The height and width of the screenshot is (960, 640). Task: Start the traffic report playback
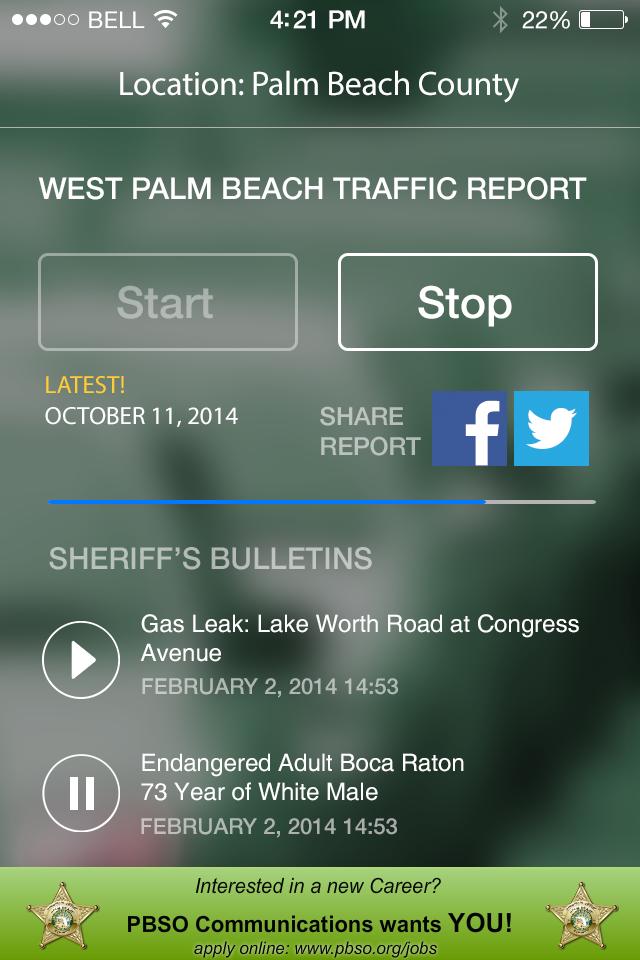167,302
